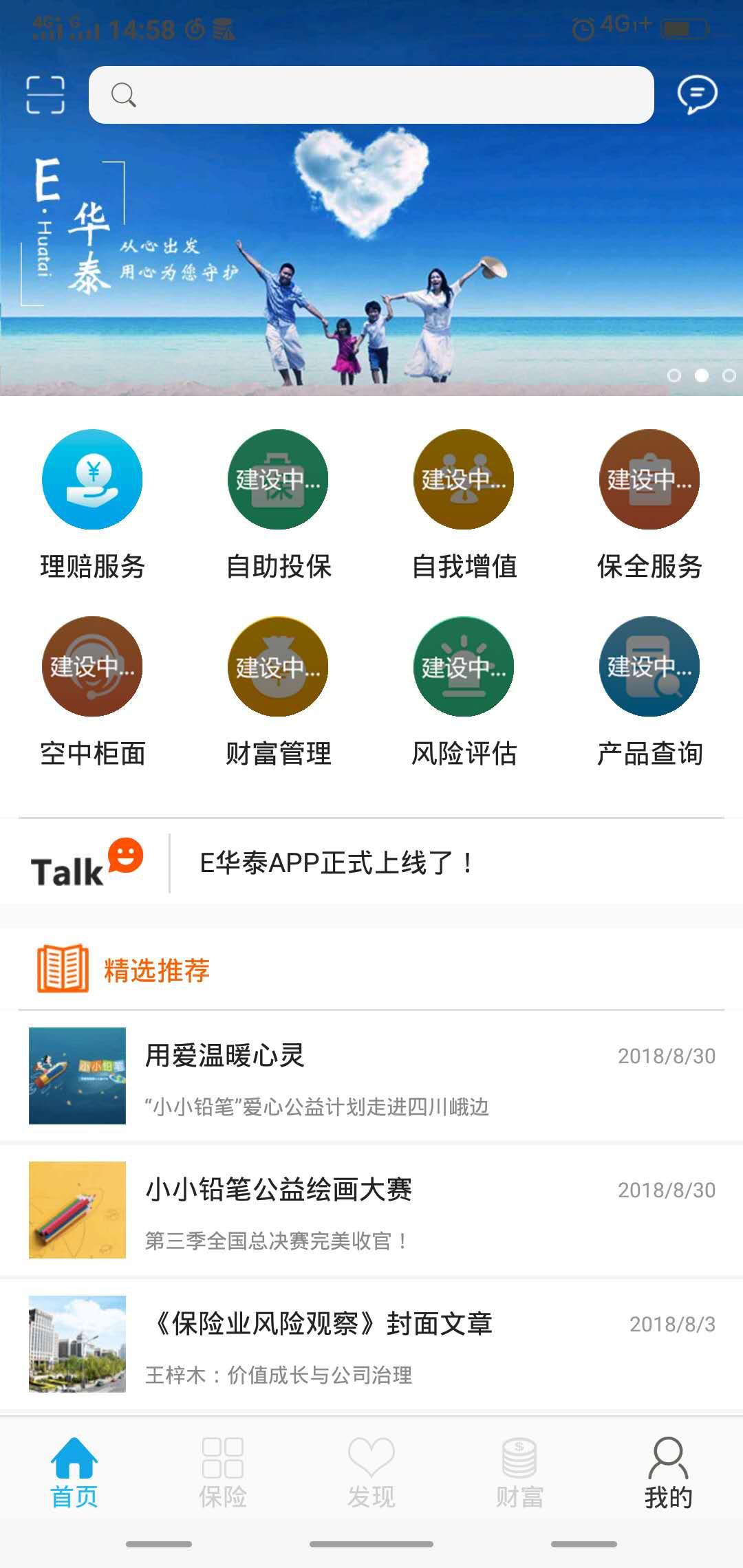
Task: Open the article 用爱温暖心灵
Action: (x=371, y=1076)
